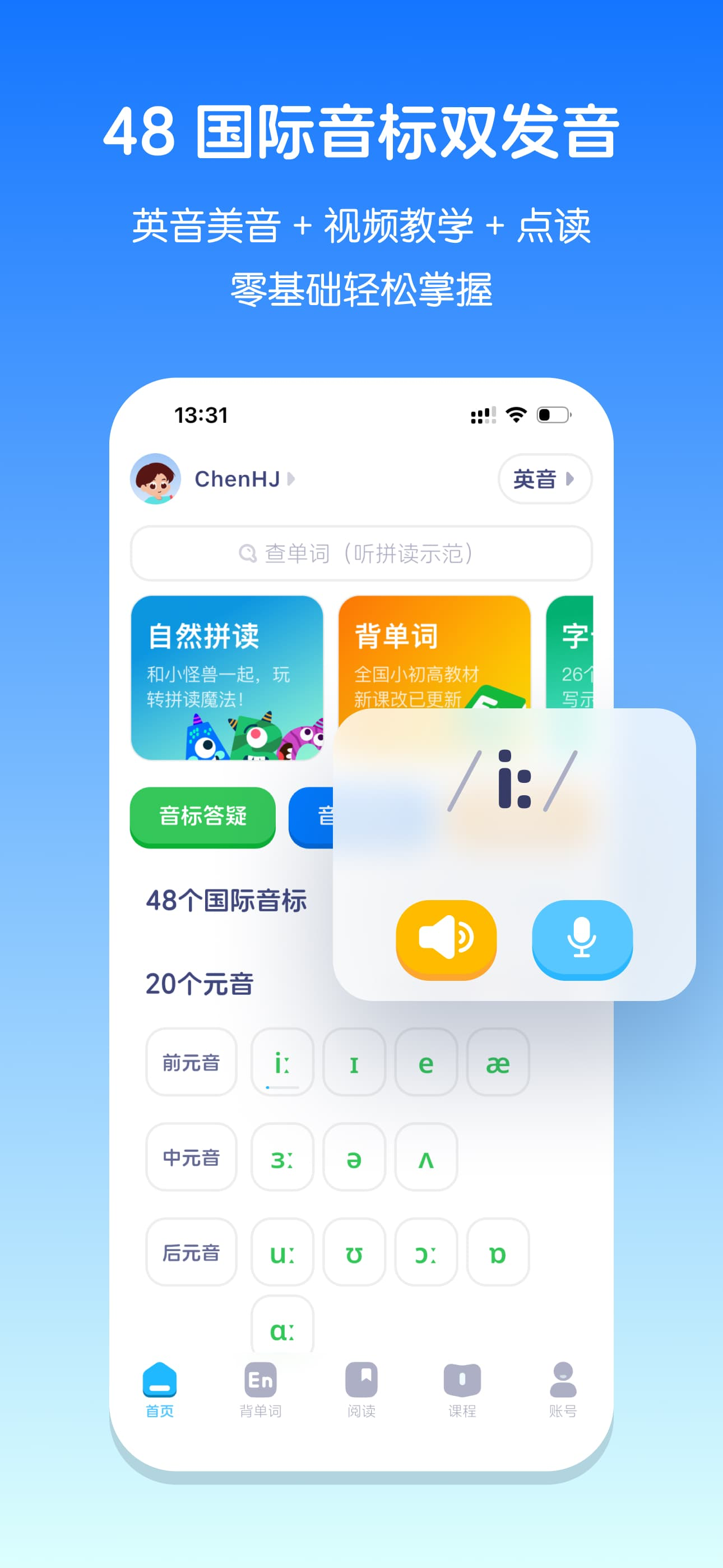This screenshot has height=1568, width=723.
Task: Expand the ChenHJ profile name chevron
Action: point(291,479)
